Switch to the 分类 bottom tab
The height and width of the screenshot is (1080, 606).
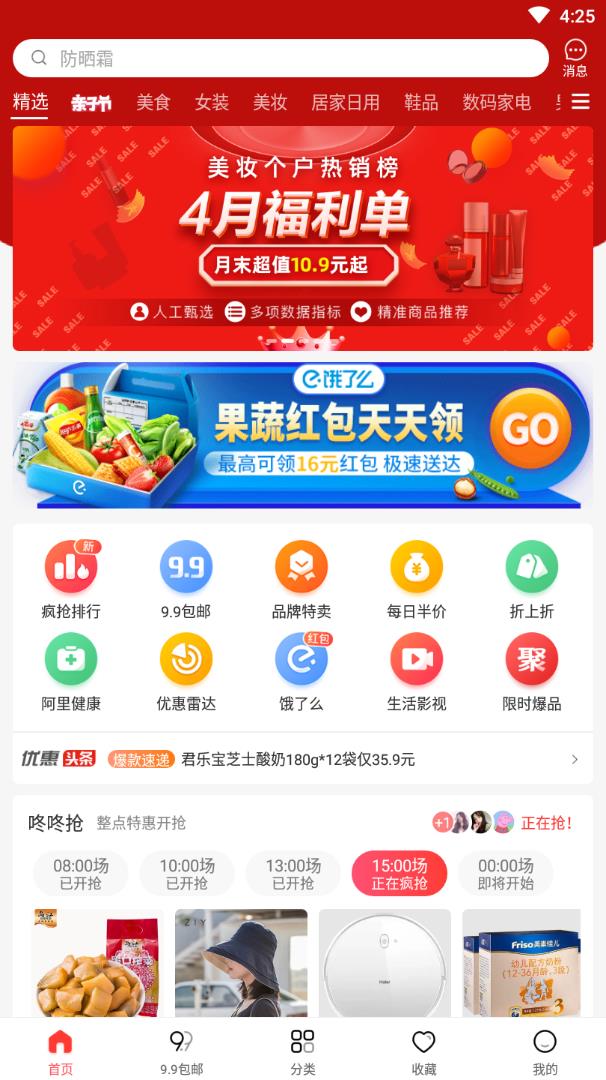[x=303, y=1050]
